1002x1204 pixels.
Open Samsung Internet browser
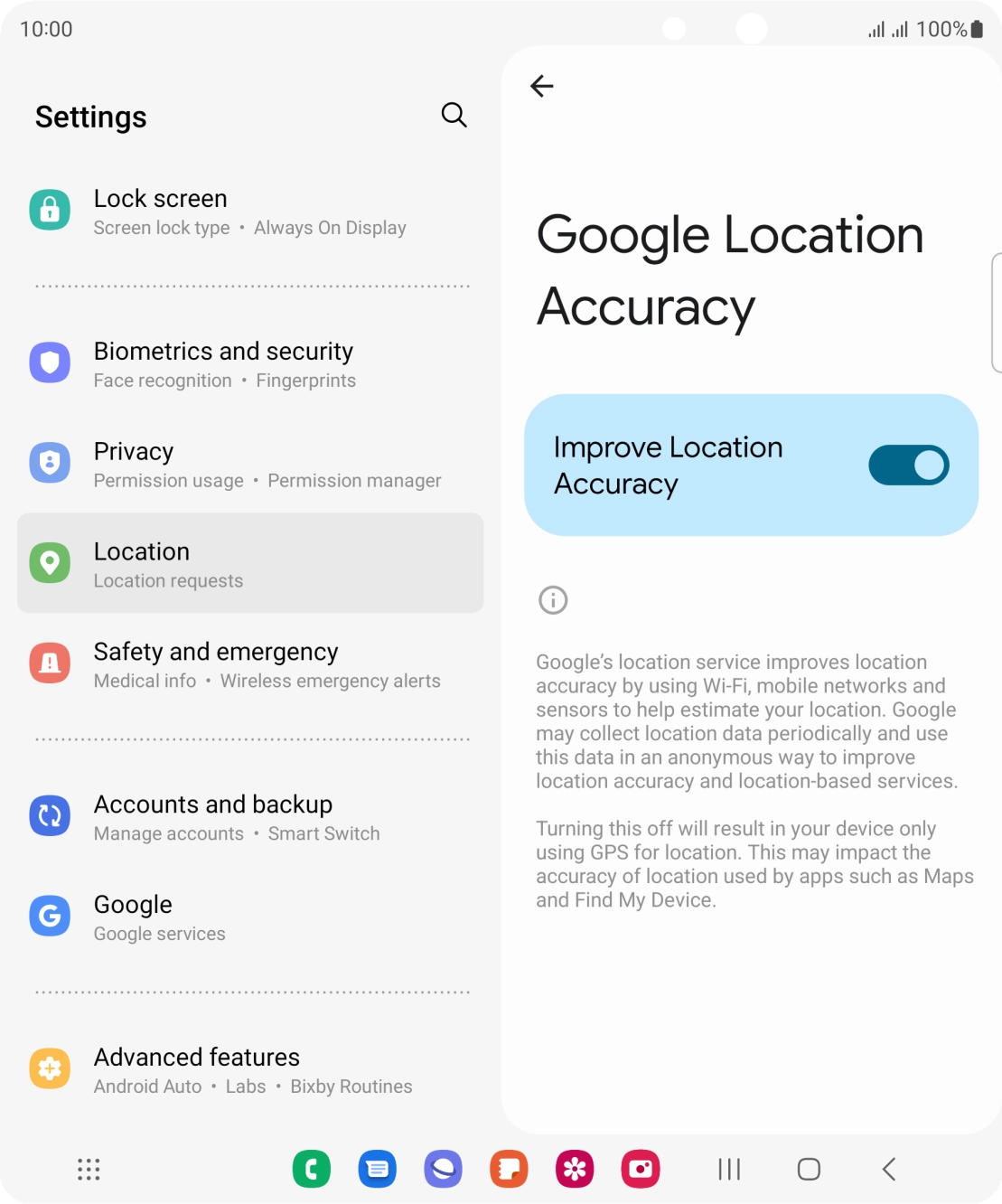[x=444, y=1169]
